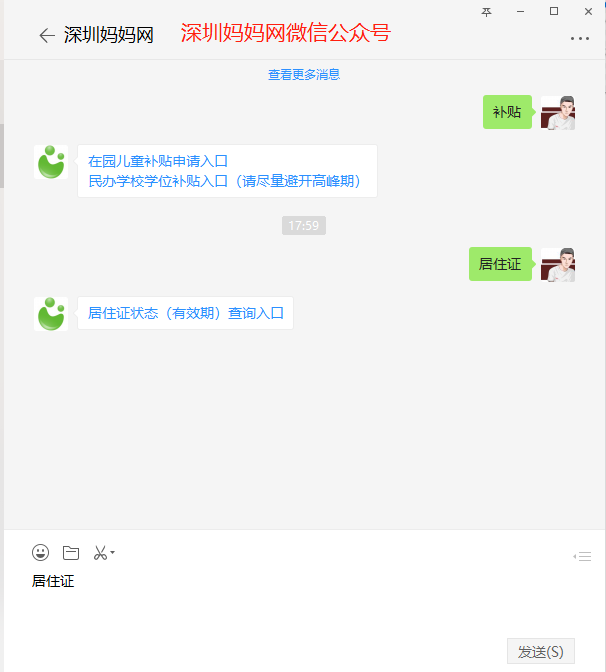
Task: Open the send file folder icon
Action: [71, 552]
